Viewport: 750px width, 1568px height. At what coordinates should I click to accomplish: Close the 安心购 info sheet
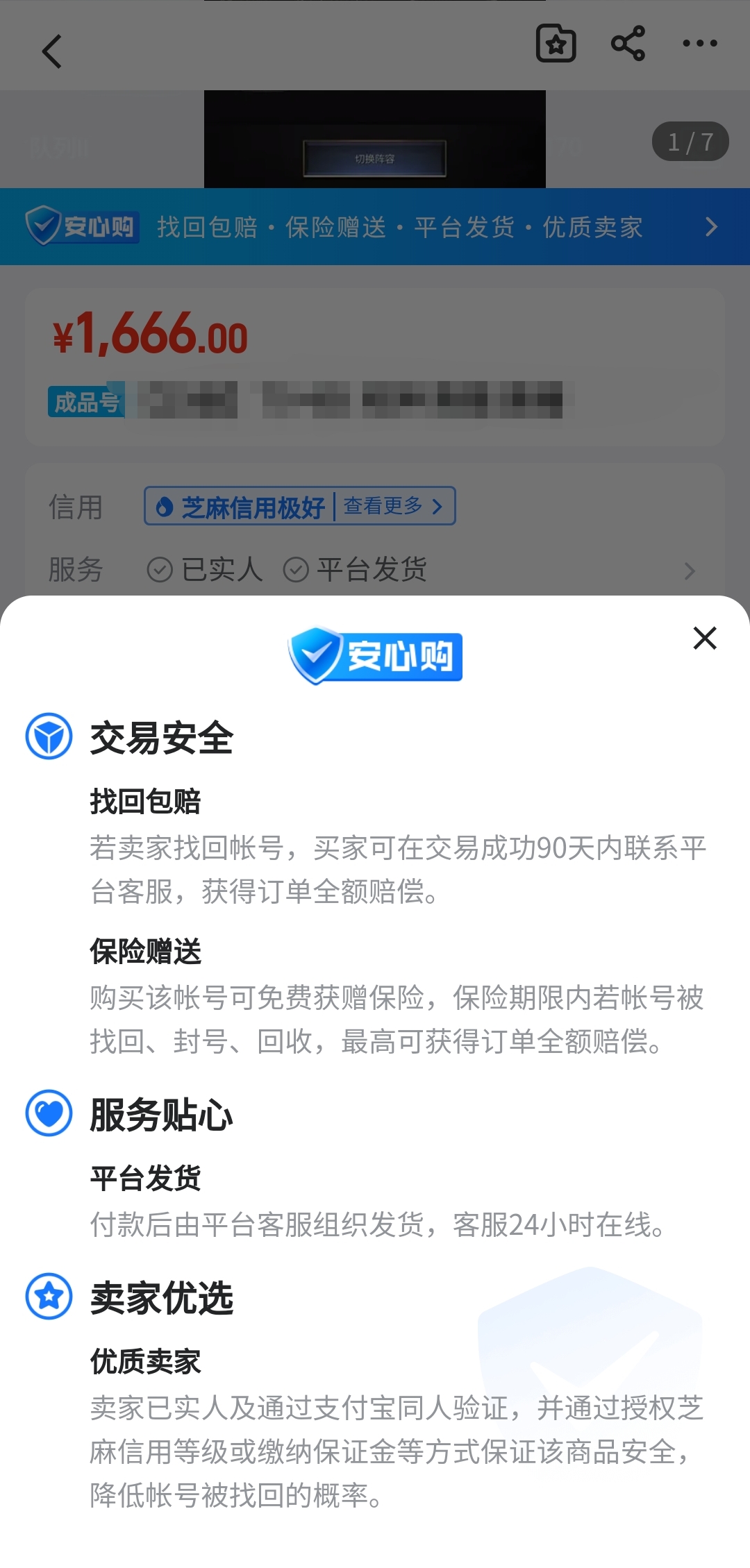704,638
